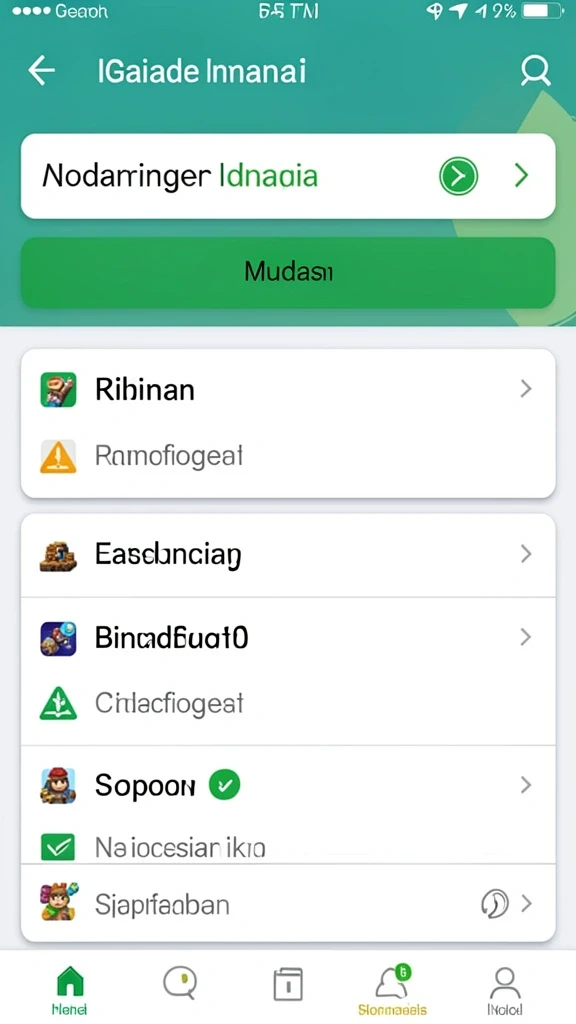The height and width of the screenshot is (1024, 576).
Task: Open the notifications bell tab
Action: (392, 990)
